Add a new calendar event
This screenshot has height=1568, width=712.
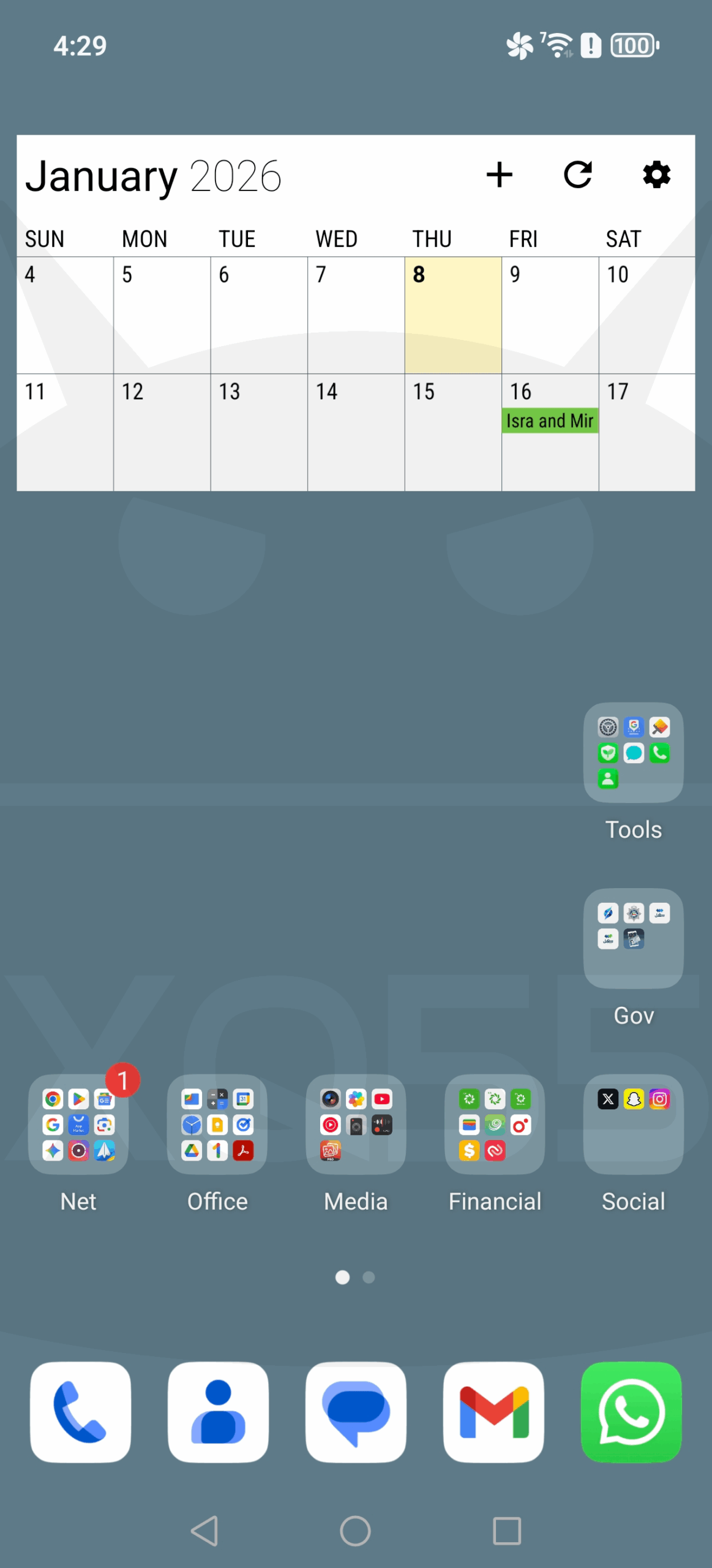tap(499, 175)
